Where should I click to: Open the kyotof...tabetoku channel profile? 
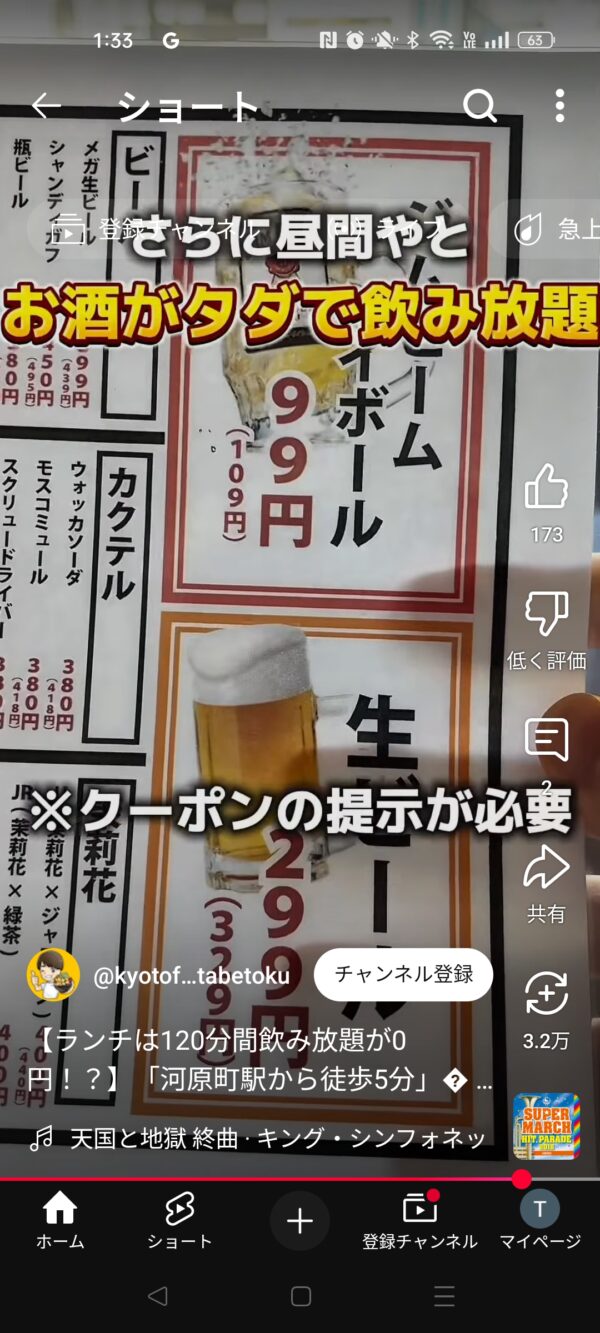(190, 975)
